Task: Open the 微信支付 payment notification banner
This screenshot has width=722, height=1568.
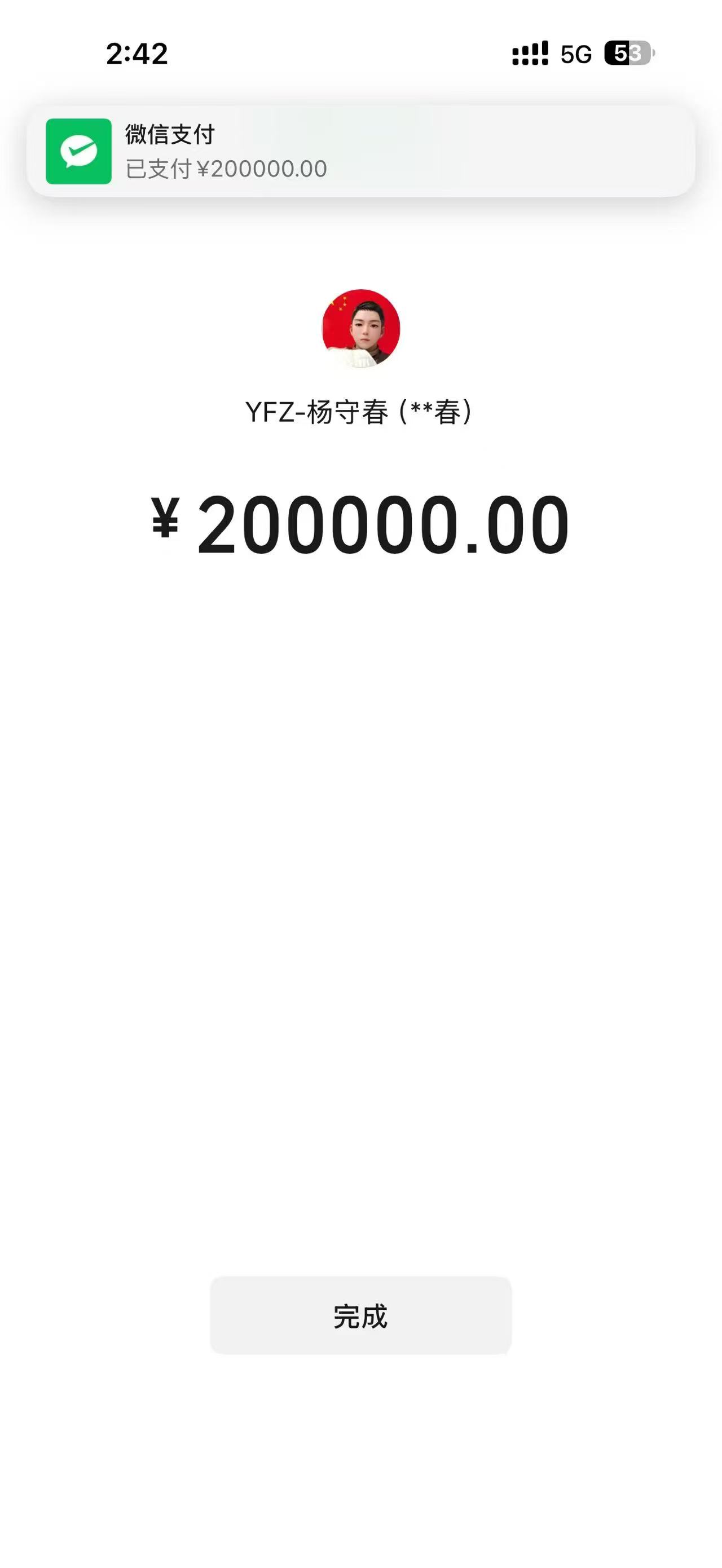Action: [x=360, y=151]
